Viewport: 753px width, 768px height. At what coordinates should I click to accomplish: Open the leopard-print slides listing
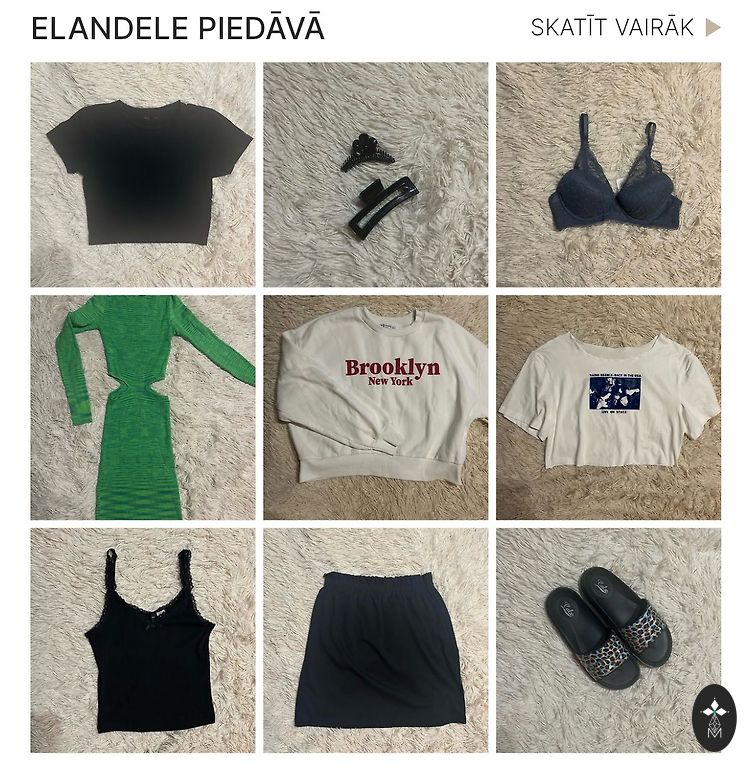point(608,640)
